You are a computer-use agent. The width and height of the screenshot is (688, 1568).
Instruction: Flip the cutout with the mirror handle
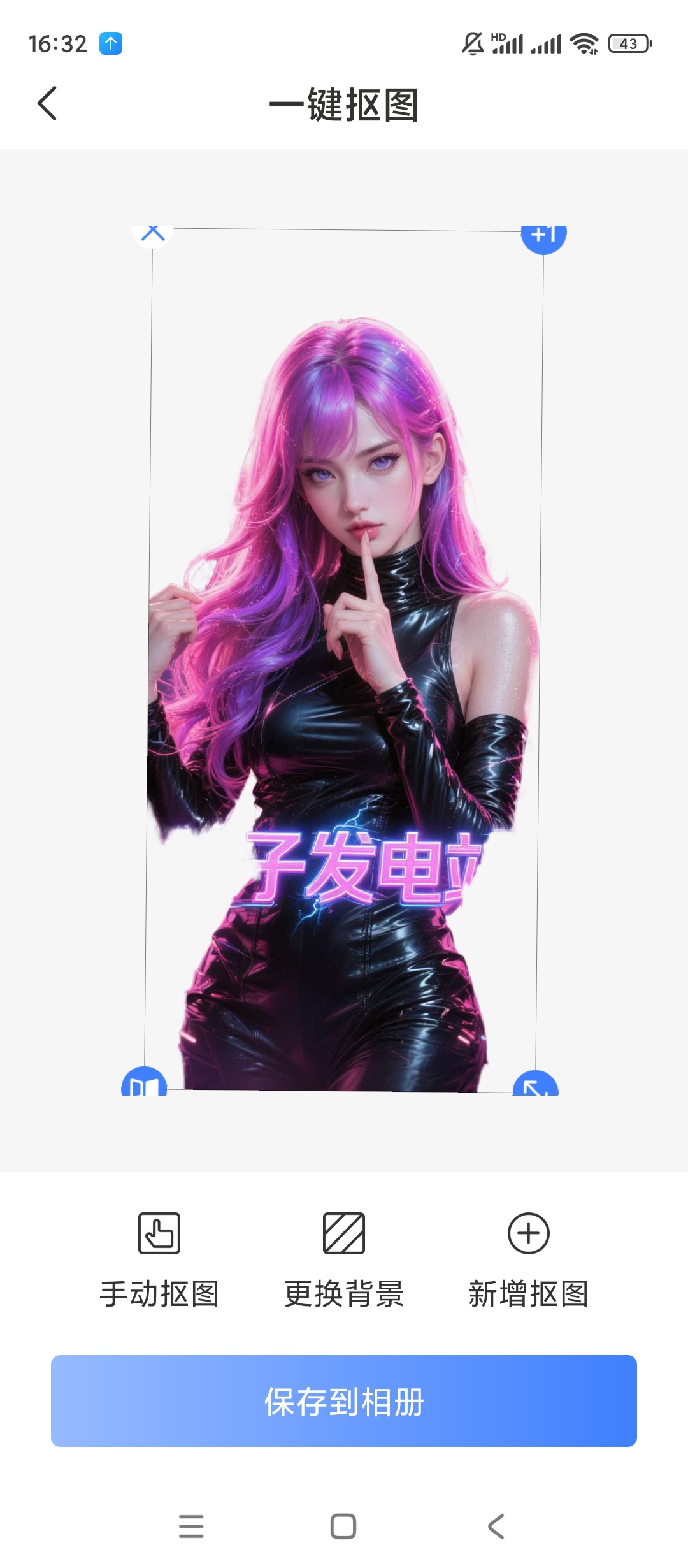[x=145, y=1083]
